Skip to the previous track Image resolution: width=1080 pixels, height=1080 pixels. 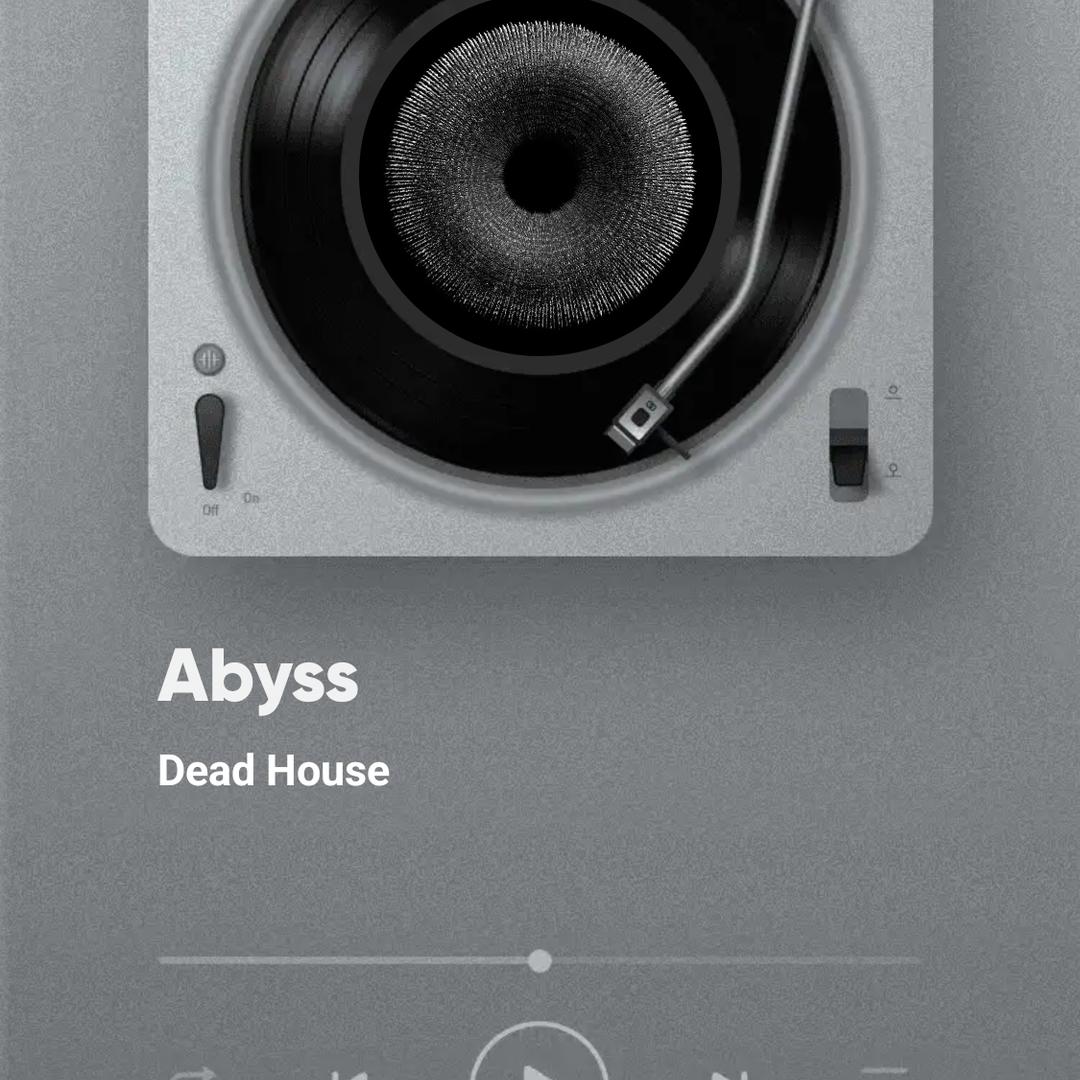(x=350, y=1074)
